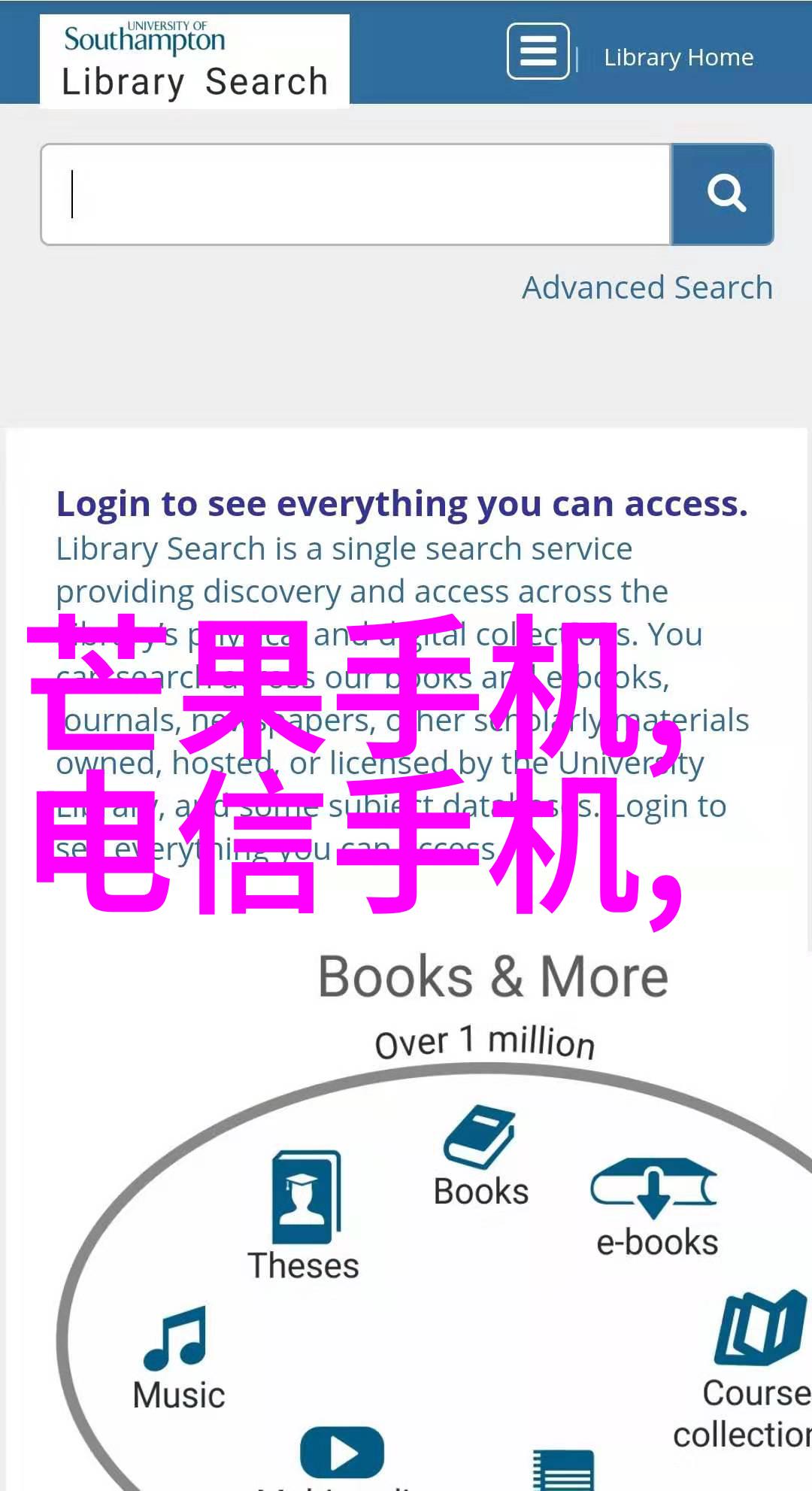Go to Library Home
This screenshot has height=1491, width=812.
tap(678, 57)
